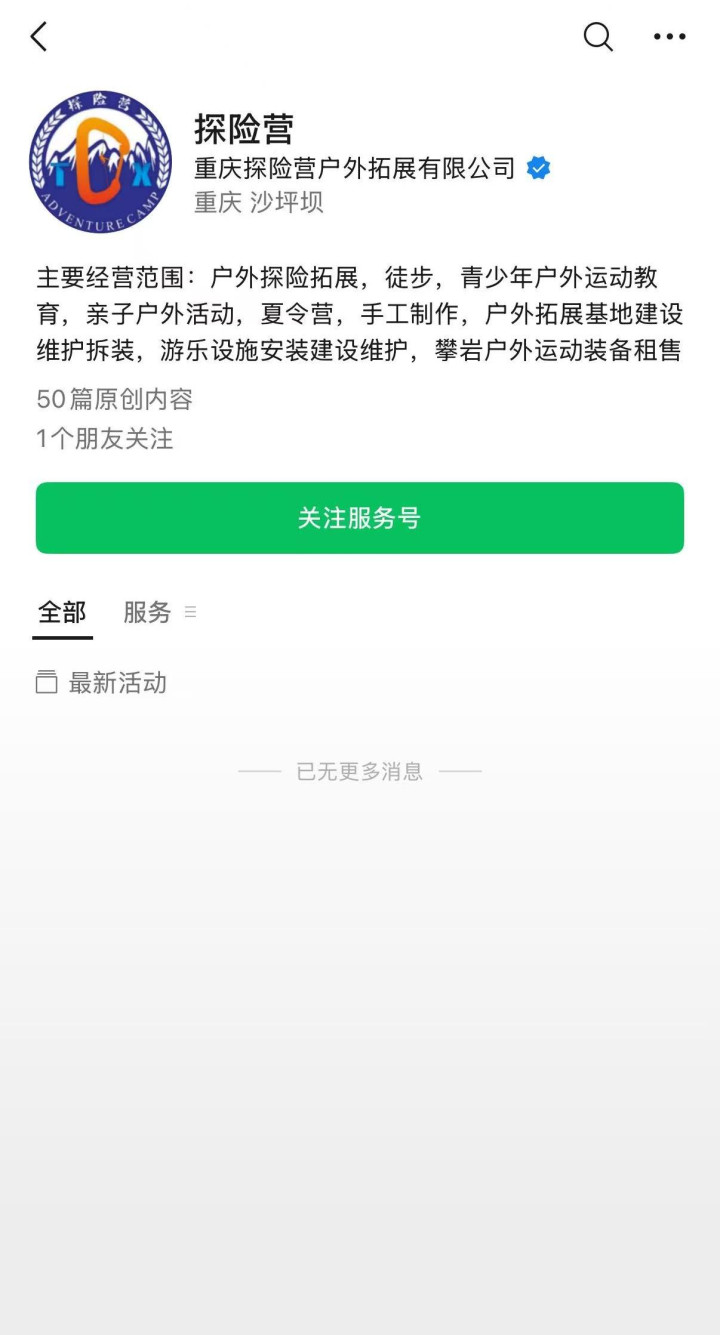720x1335 pixels.
Task: Open the 最新活动 section
Action: point(101,683)
